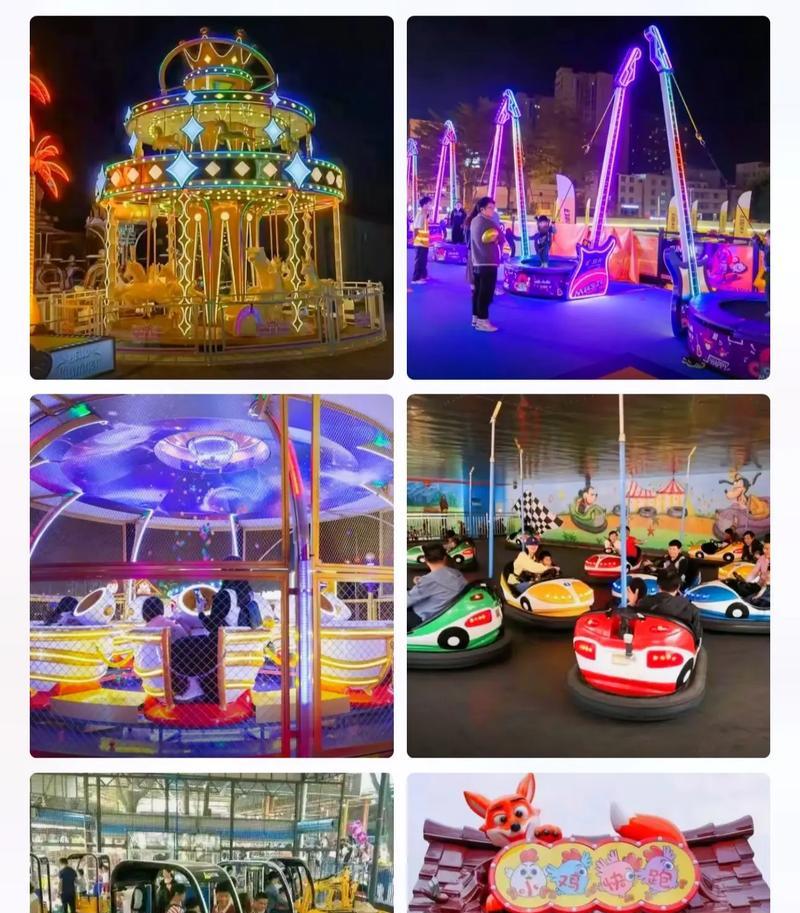Open the illuminated carousel photo
800x913 pixels.
click(x=211, y=197)
